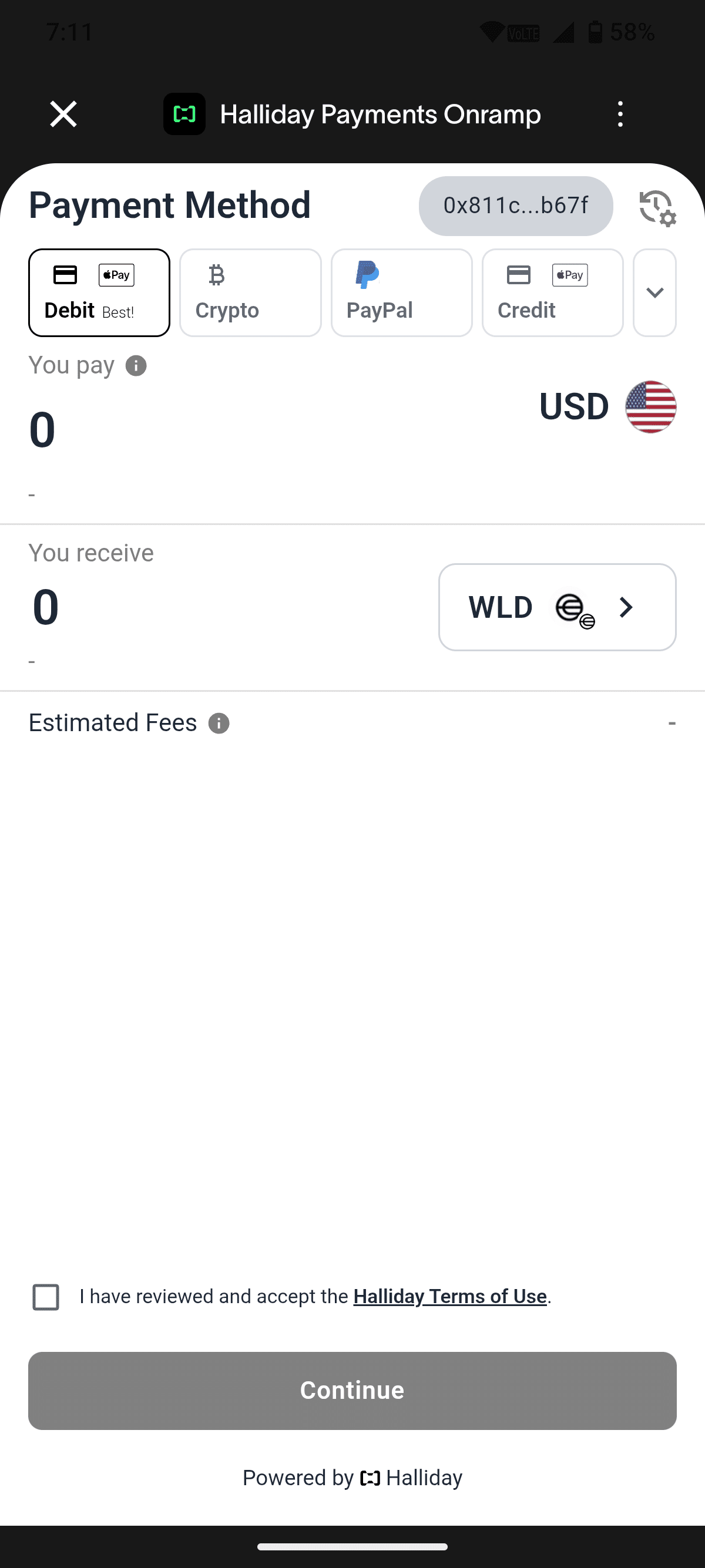The height and width of the screenshot is (1568, 705).
Task: Close the Halliday Payments Onramp page
Action: pos(63,114)
